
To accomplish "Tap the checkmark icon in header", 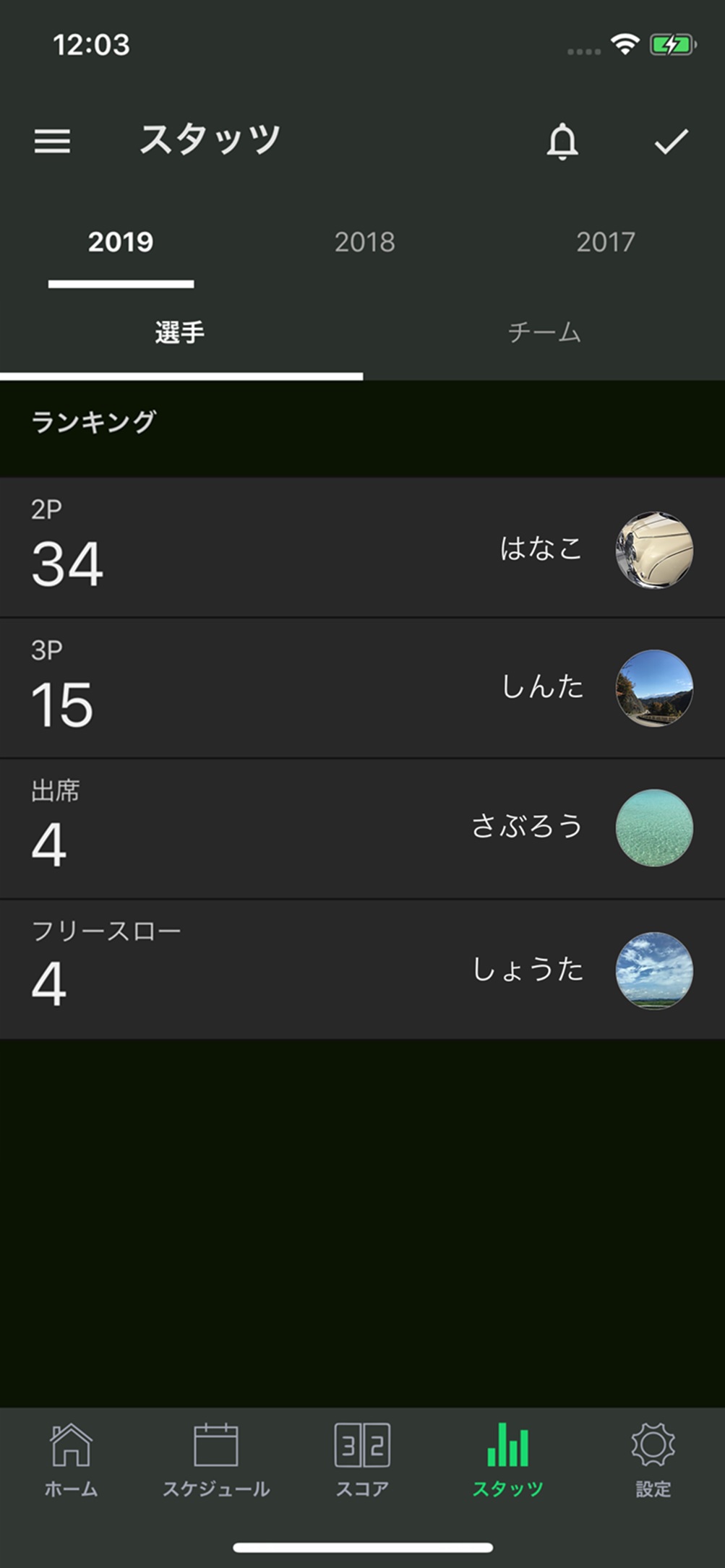I will click(x=671, y=141).
